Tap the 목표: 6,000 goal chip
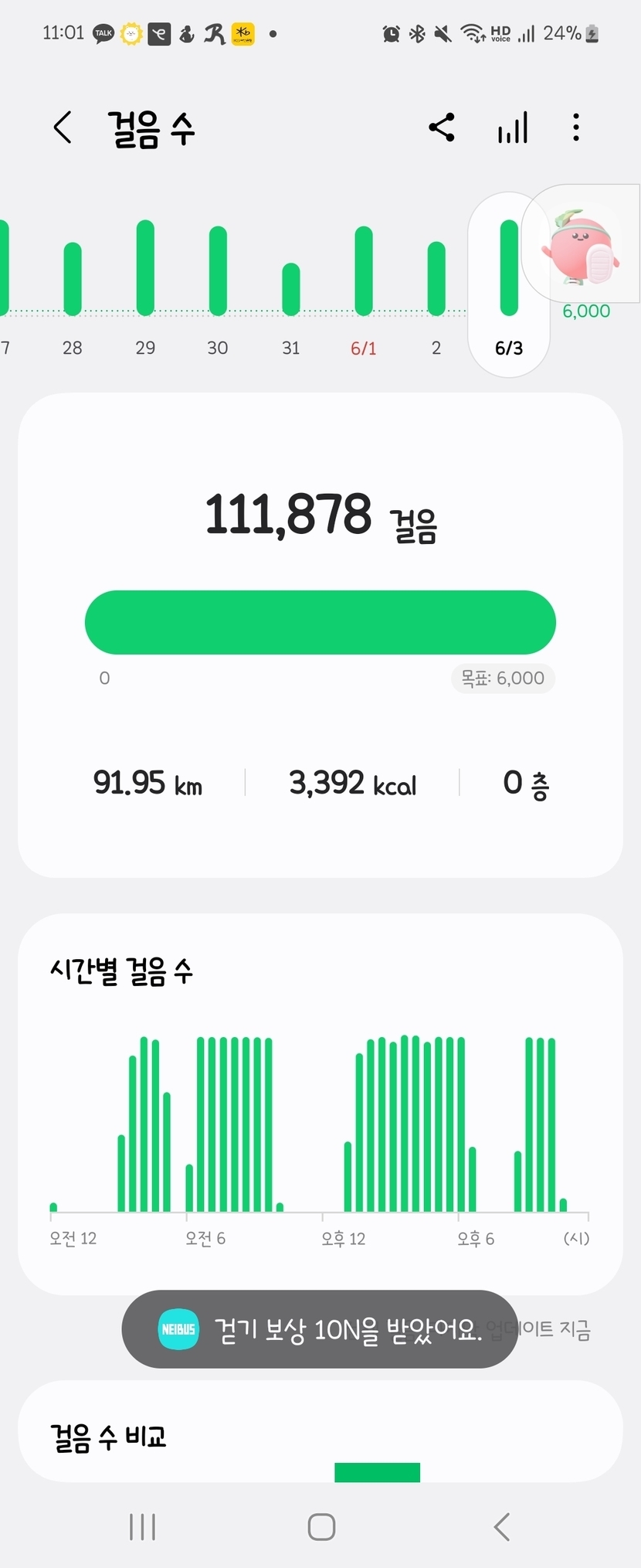This screenshot has height=1568, width=641. (503, 679)
